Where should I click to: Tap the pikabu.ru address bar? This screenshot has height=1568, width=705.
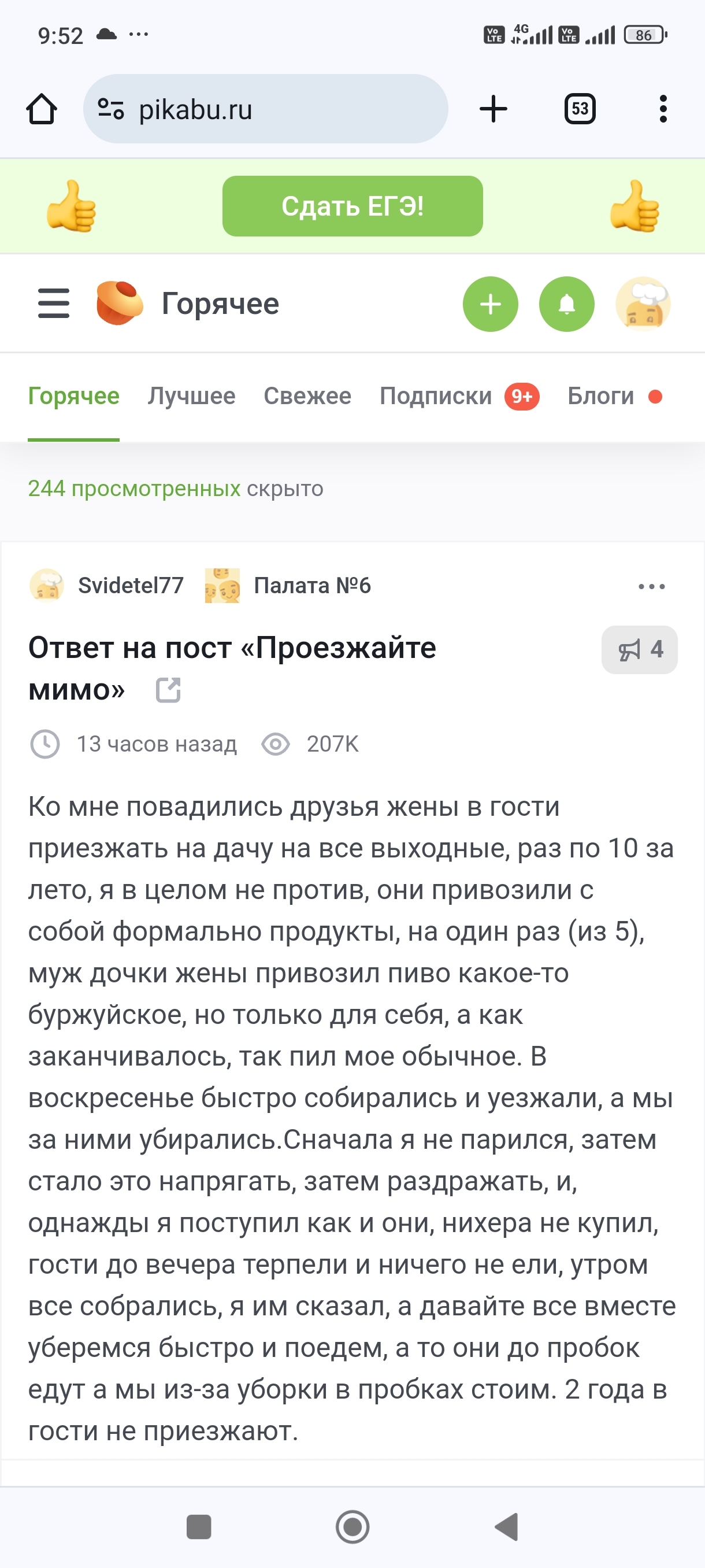[265, 109]
